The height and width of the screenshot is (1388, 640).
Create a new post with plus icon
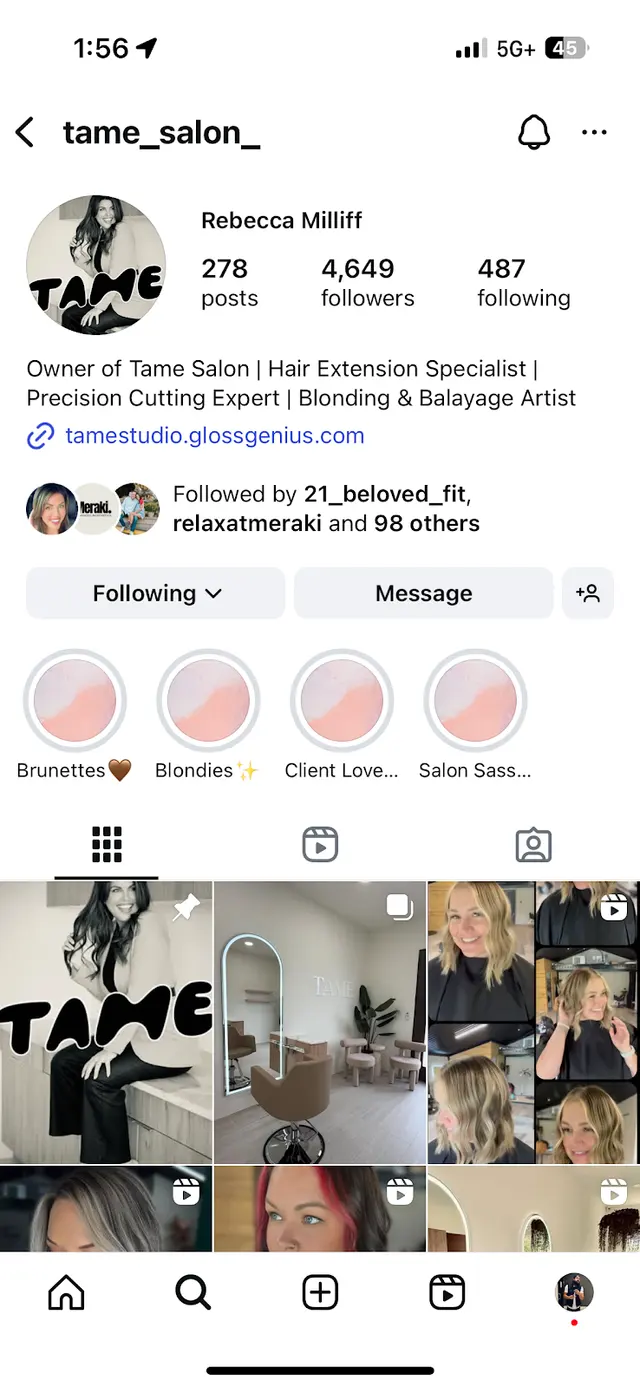tap(320, 1293)
